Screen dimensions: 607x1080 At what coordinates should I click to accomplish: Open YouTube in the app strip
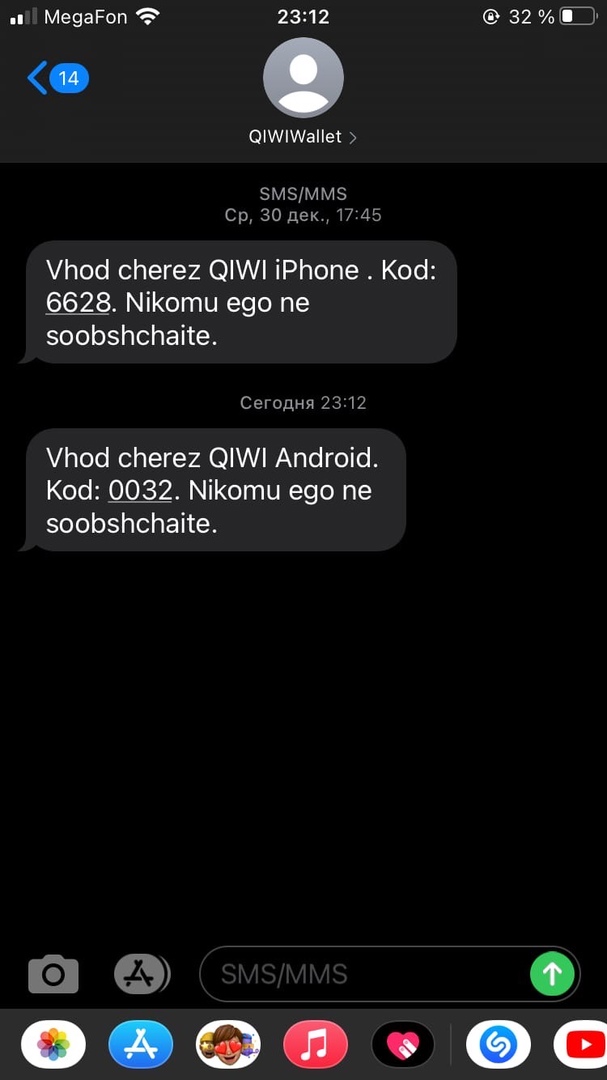(582, 1045)
